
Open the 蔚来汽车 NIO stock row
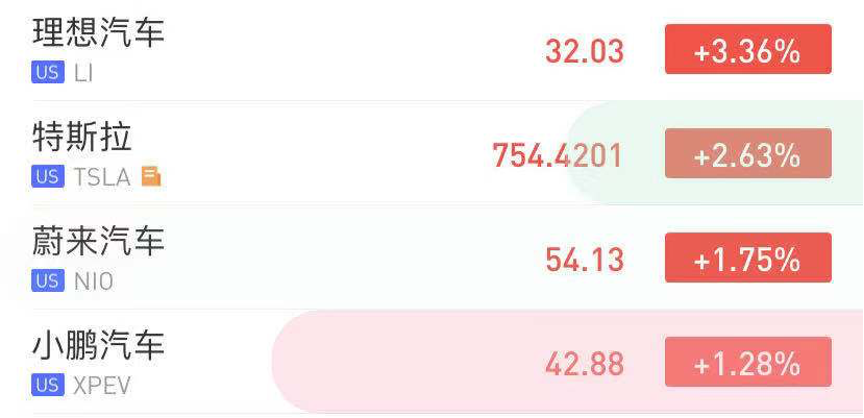[300, 259]
